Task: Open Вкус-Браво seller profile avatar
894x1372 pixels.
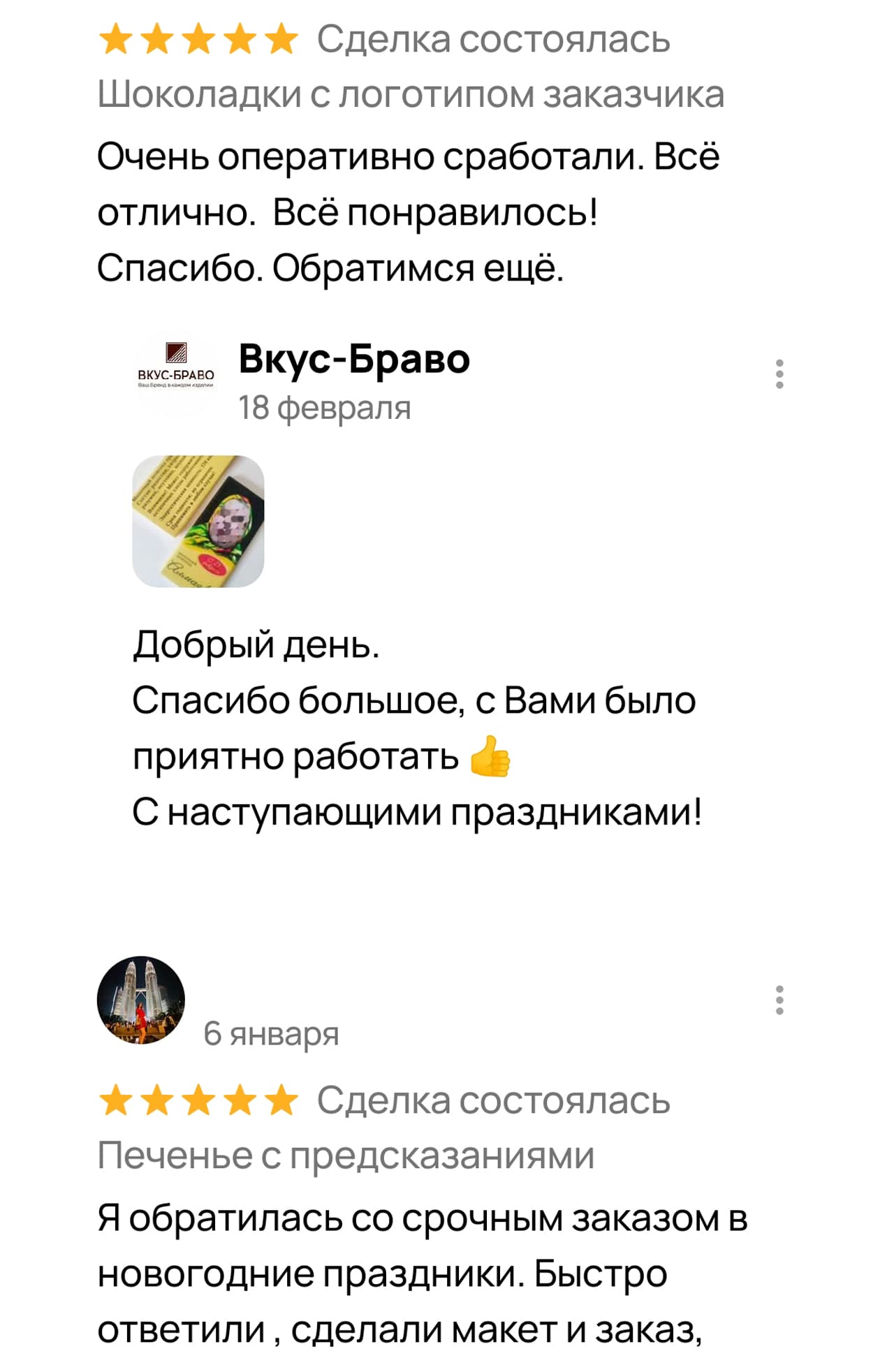Action: 176,374
